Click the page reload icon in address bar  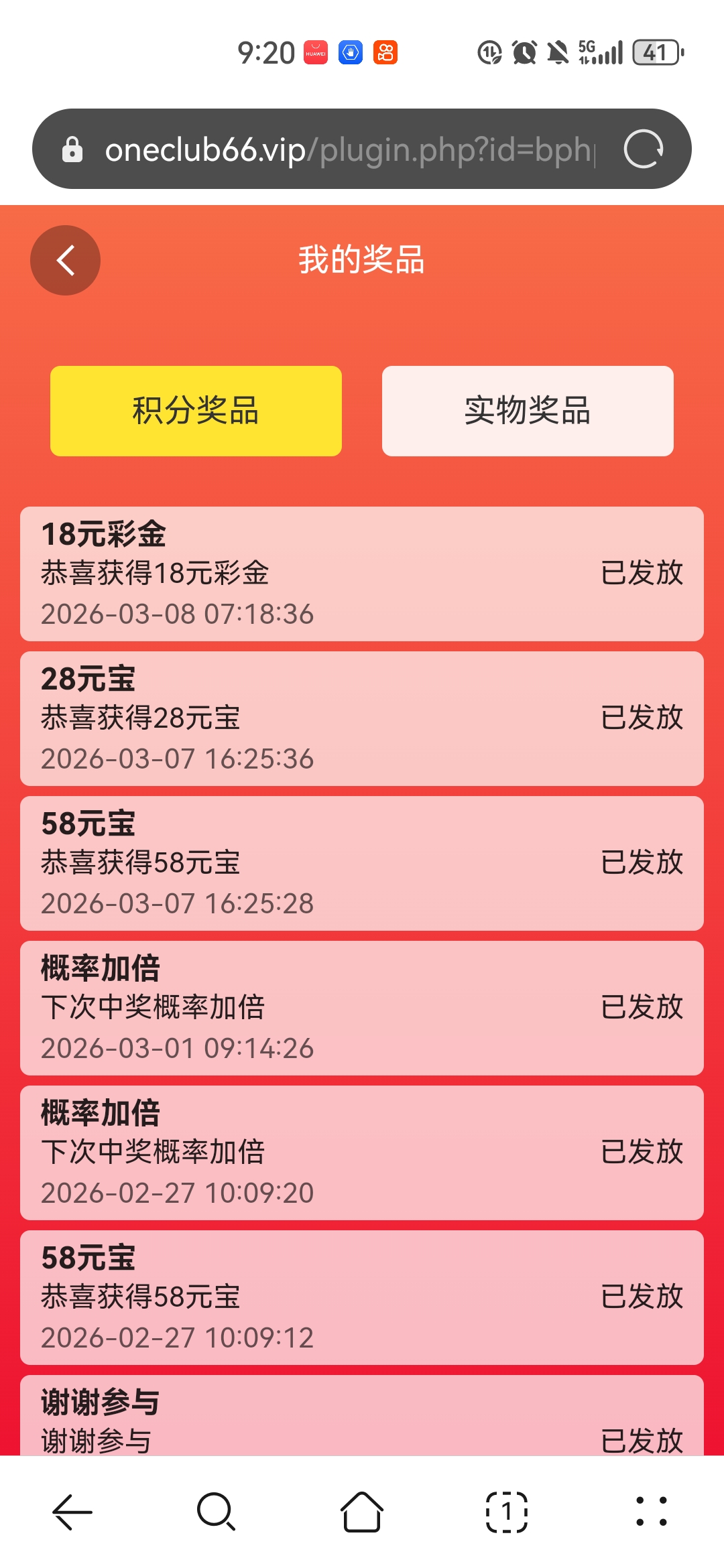[643, 149]
